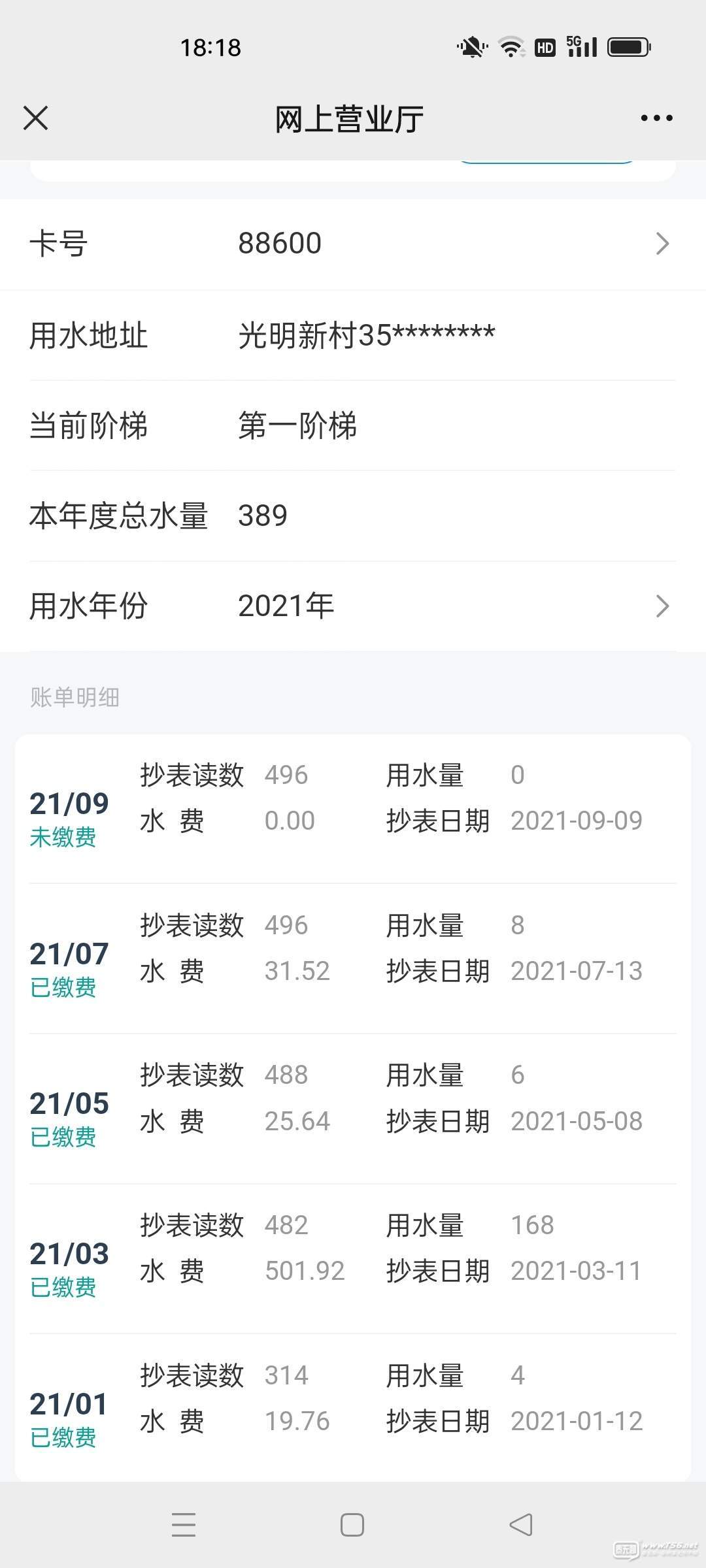Open recent apps from navigation bar
This screenshot has width=706, height=1568.
pyautogui.click(x=184, y=1525)
